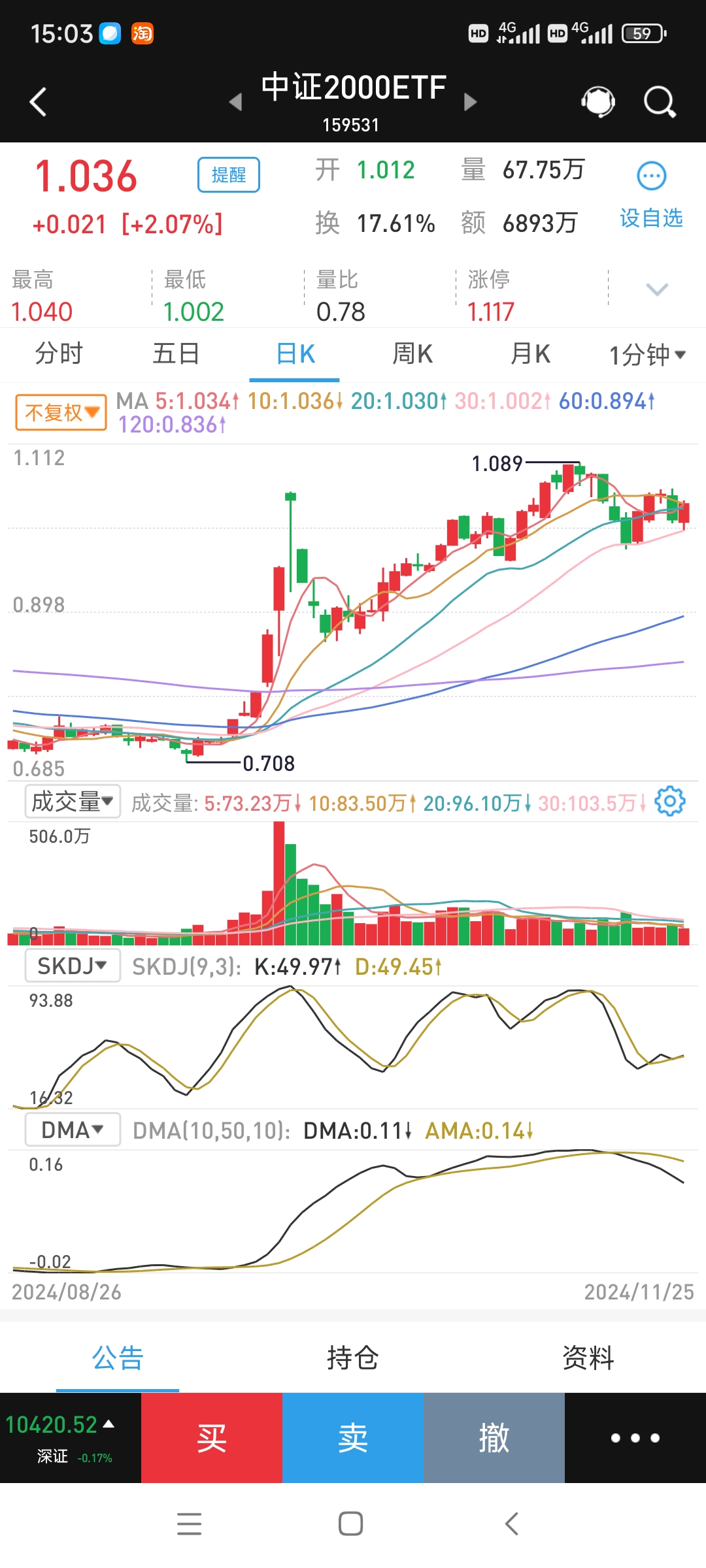This screenshot has height=1568, width=706.
Task: Set a price alert with 提醒
Action: point(228,175)
